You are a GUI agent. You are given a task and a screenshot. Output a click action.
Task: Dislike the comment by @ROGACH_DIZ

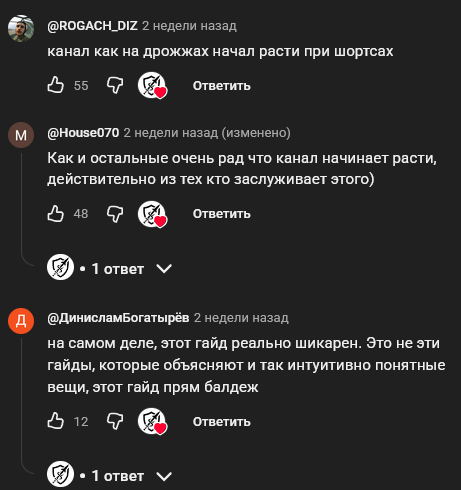coord(115,86)
